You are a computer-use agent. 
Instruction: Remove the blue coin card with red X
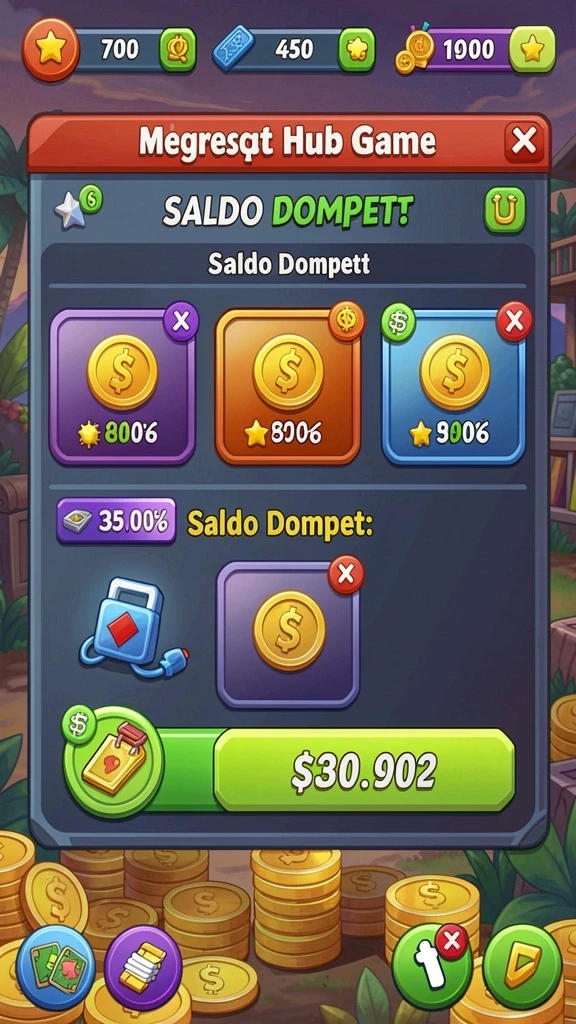tap(514, 321)
